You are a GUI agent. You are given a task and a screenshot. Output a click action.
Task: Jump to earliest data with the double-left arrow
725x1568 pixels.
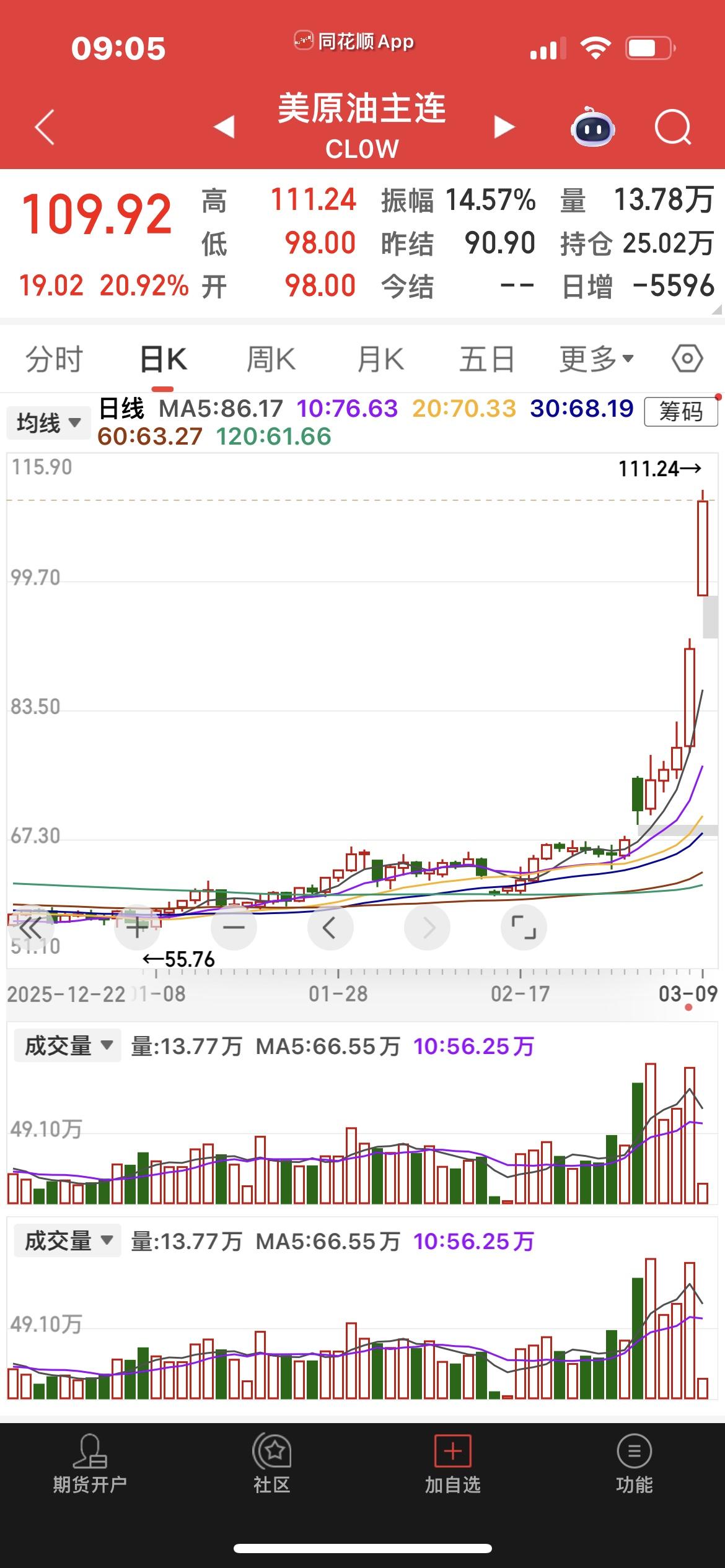point(32,927)
